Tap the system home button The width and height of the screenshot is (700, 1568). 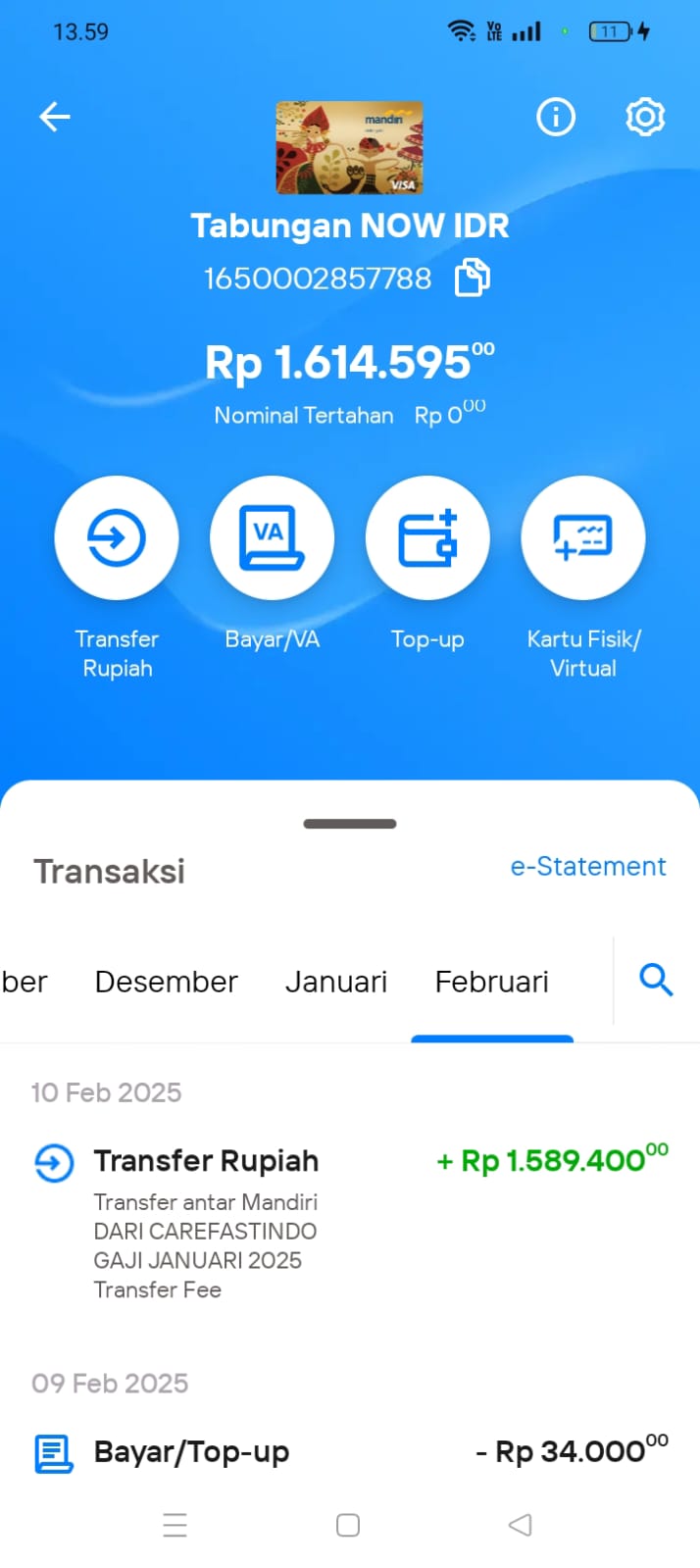pyautogui.click(x=348, y=1525)
